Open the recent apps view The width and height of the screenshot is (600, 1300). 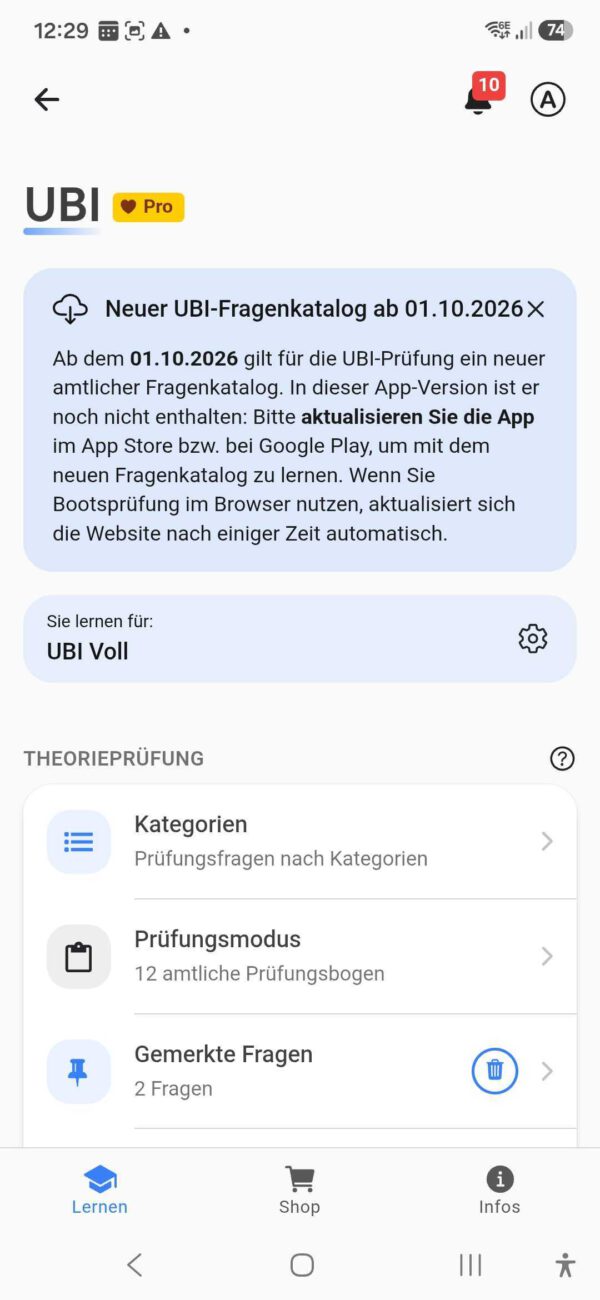[470, 1265]
